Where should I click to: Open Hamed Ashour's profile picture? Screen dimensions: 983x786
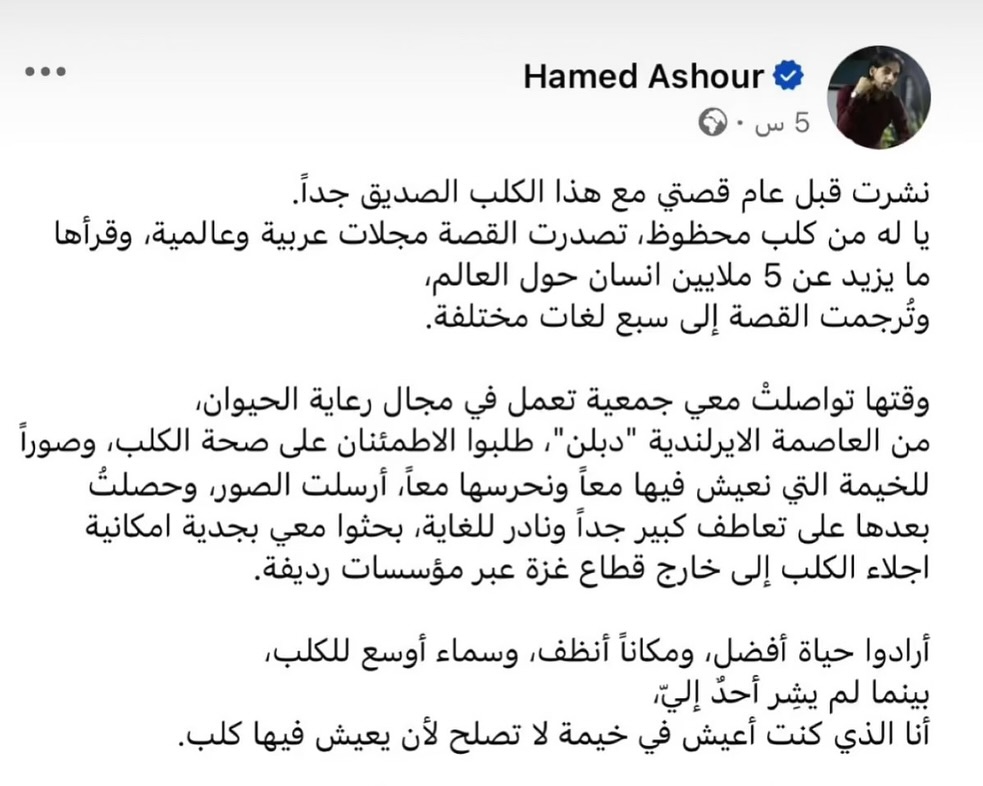tap(879, 97)
